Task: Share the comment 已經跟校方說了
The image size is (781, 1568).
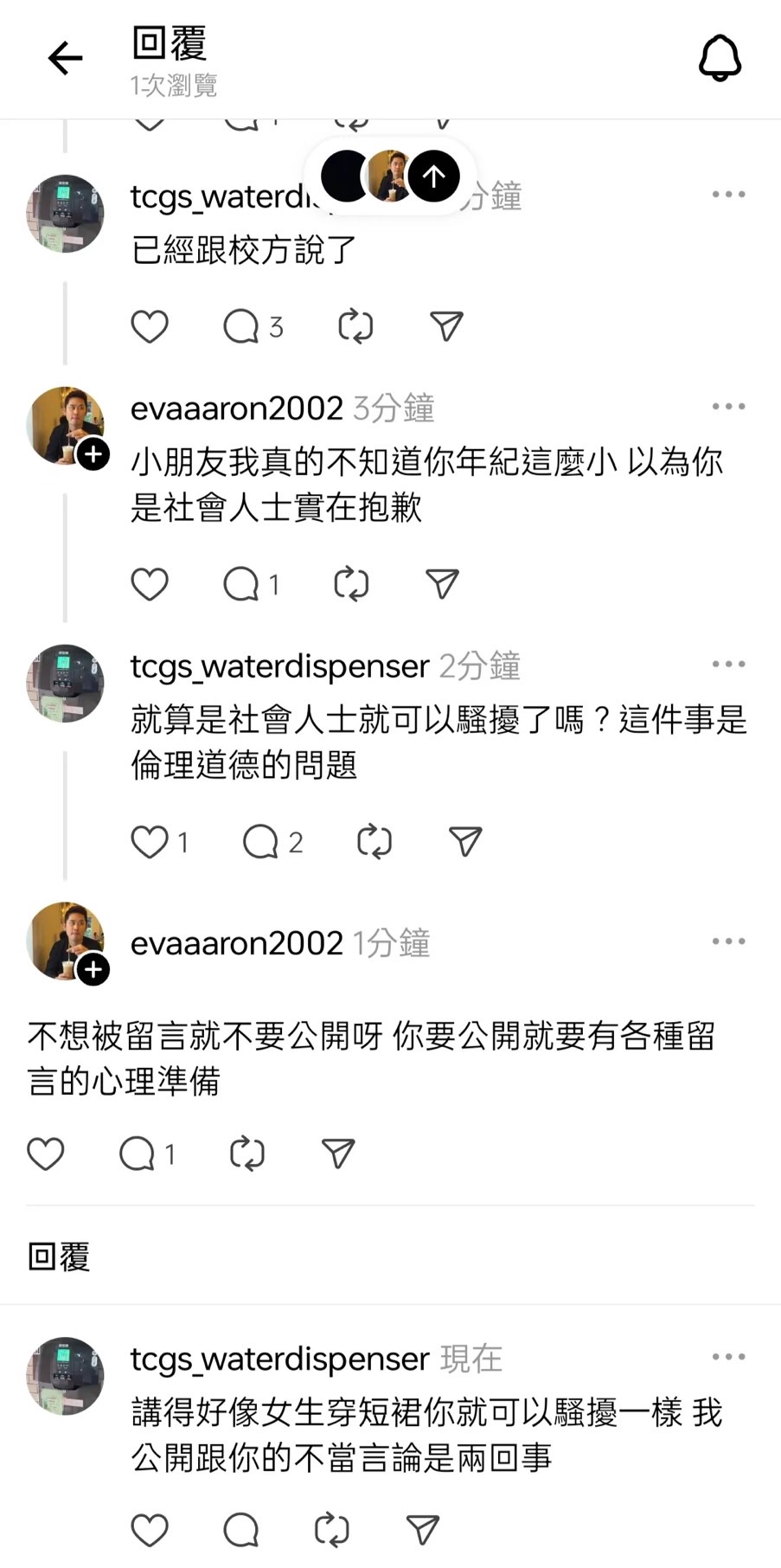Action: tap(446, 326)
